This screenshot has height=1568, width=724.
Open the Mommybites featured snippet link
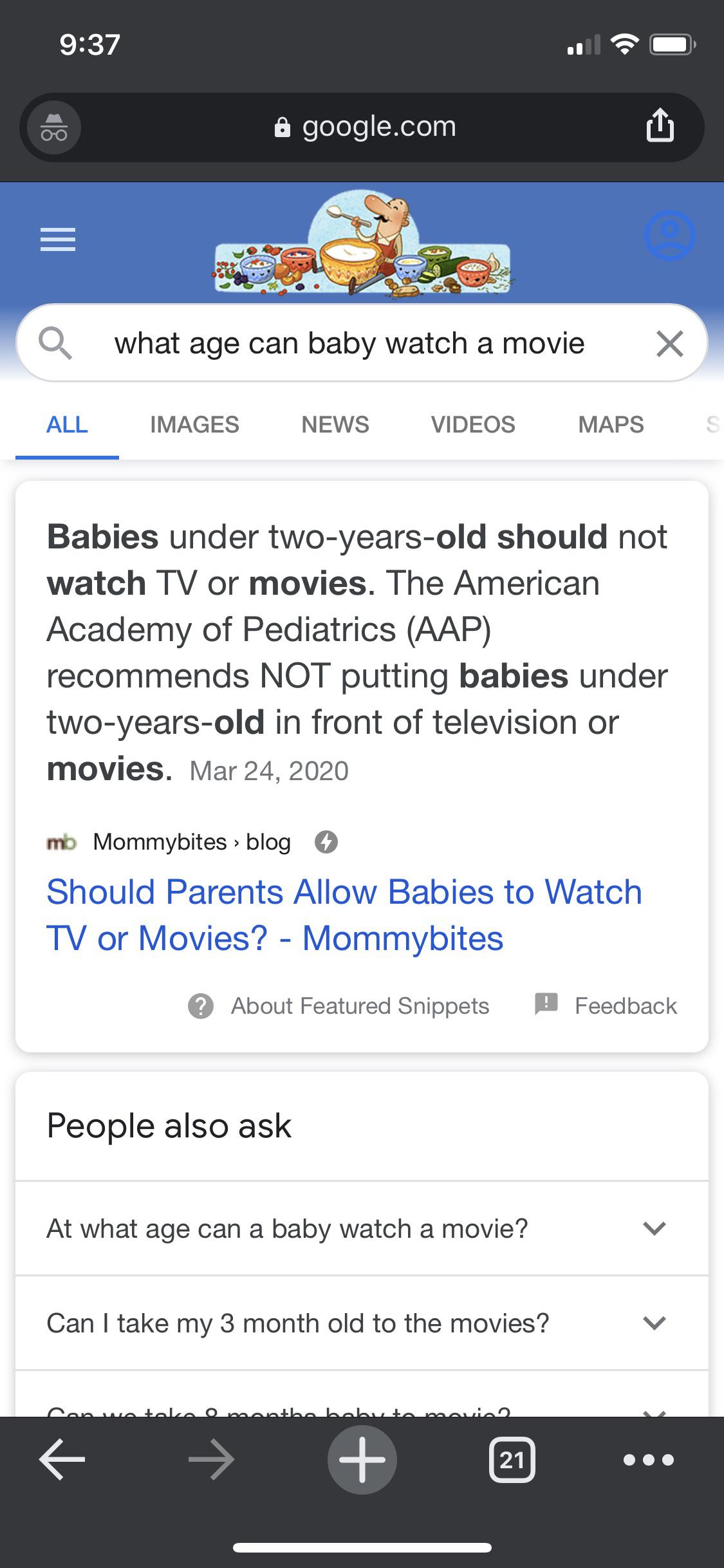pos(344,914)
